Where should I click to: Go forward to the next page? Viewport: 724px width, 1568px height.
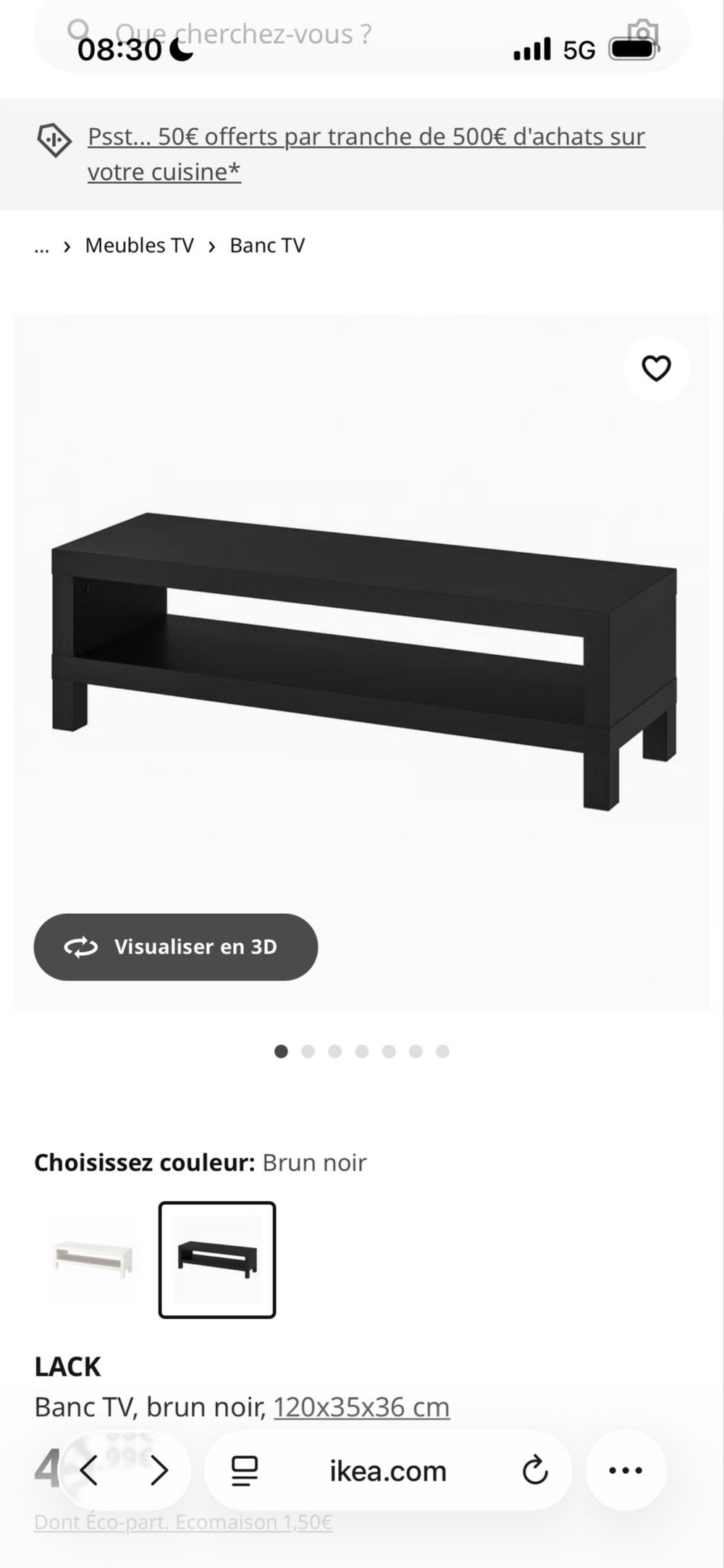(x=159, y=1471)
